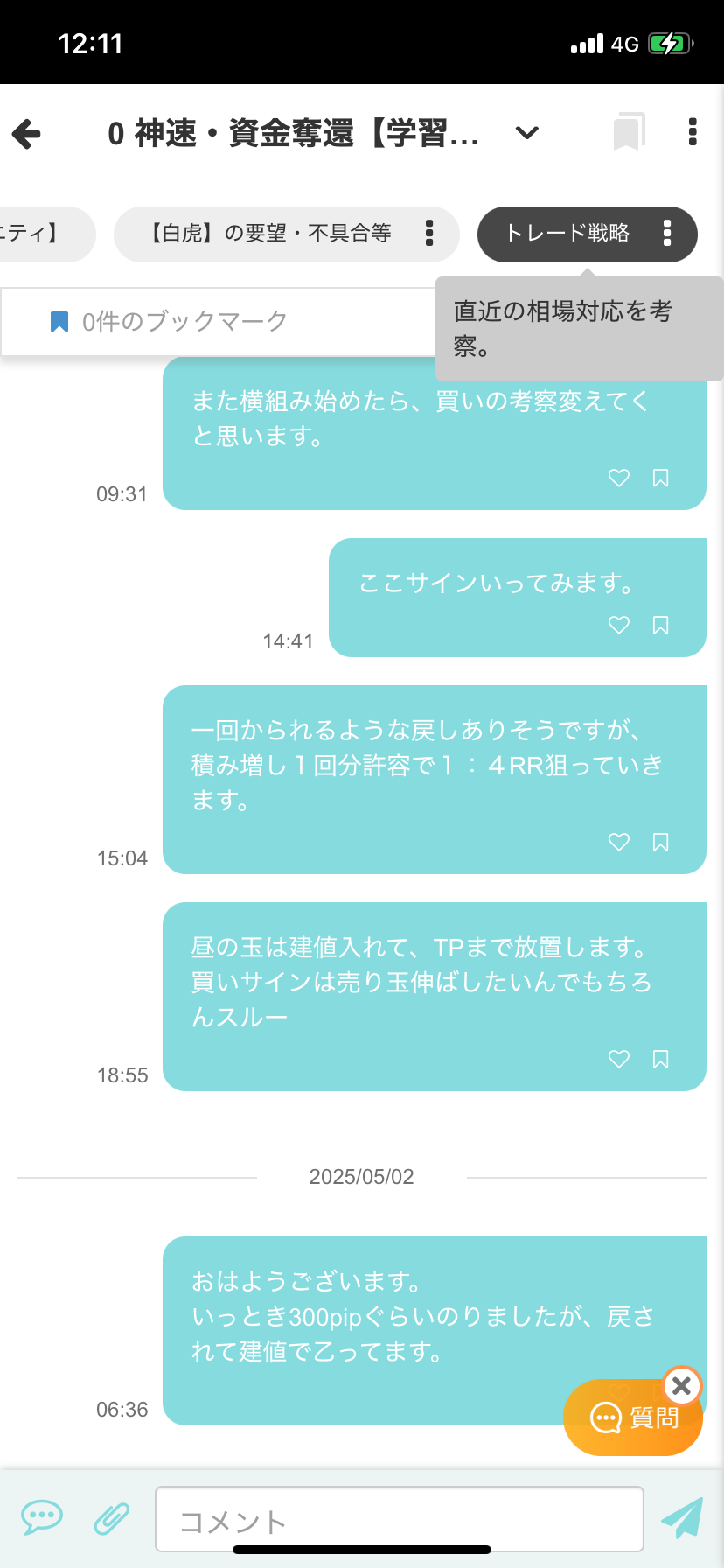724x1568 pixels.
Task: Focus the コメント input field
Action: coord(399,1522)
